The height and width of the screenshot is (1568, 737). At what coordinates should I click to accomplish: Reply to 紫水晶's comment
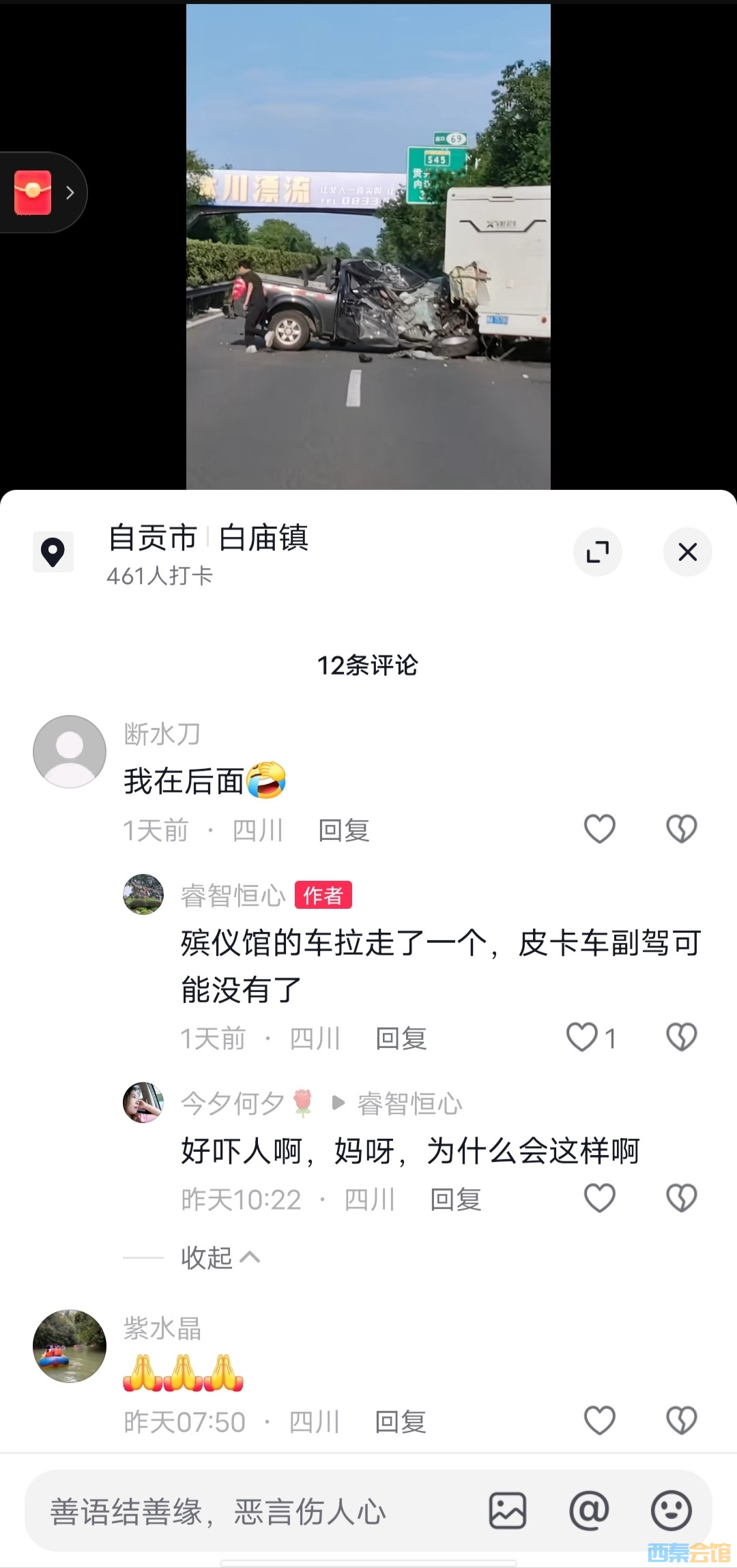pyautogui.click(x=400, y=1422)
